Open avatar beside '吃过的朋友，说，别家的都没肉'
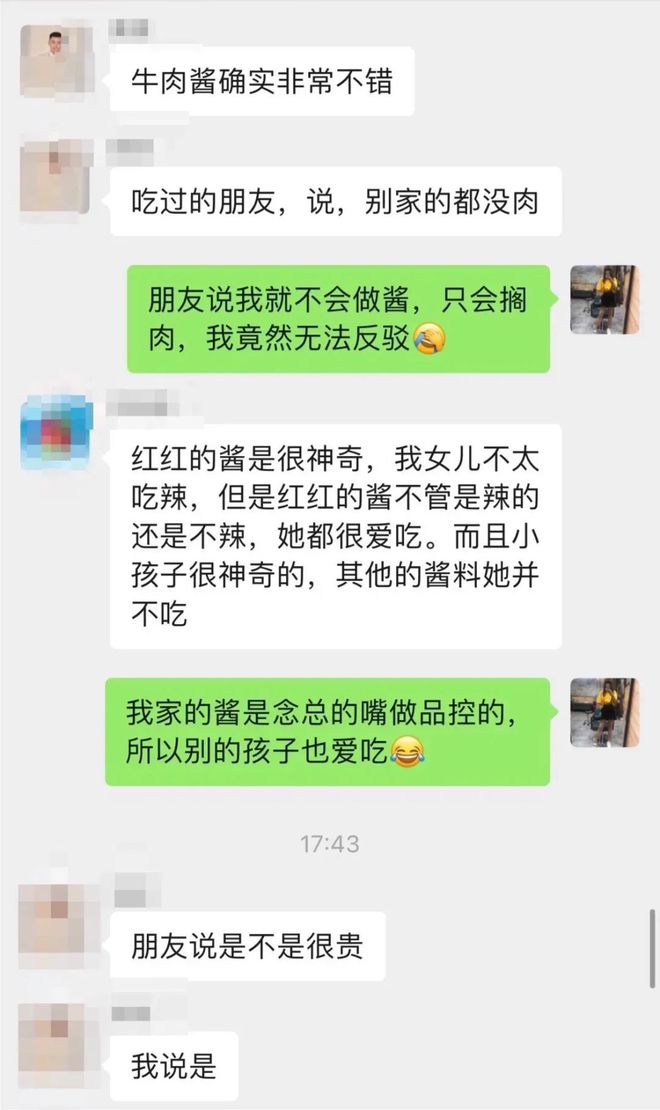 [56, 176]
